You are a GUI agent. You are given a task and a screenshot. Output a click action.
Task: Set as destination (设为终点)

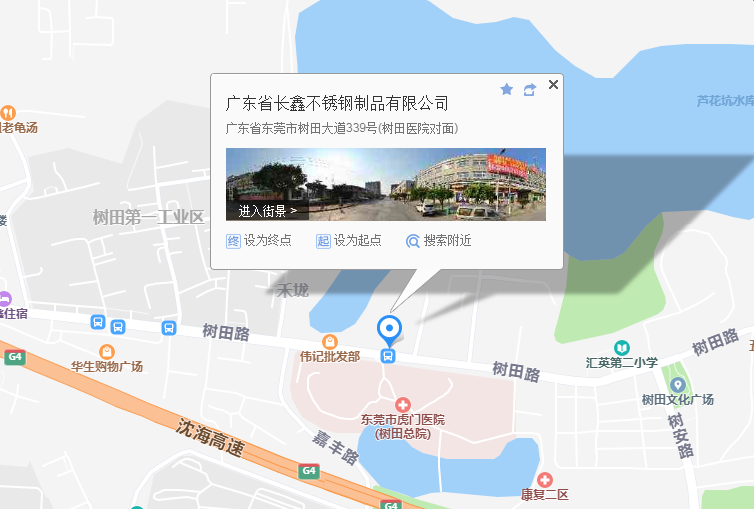[x=259, y=241]
